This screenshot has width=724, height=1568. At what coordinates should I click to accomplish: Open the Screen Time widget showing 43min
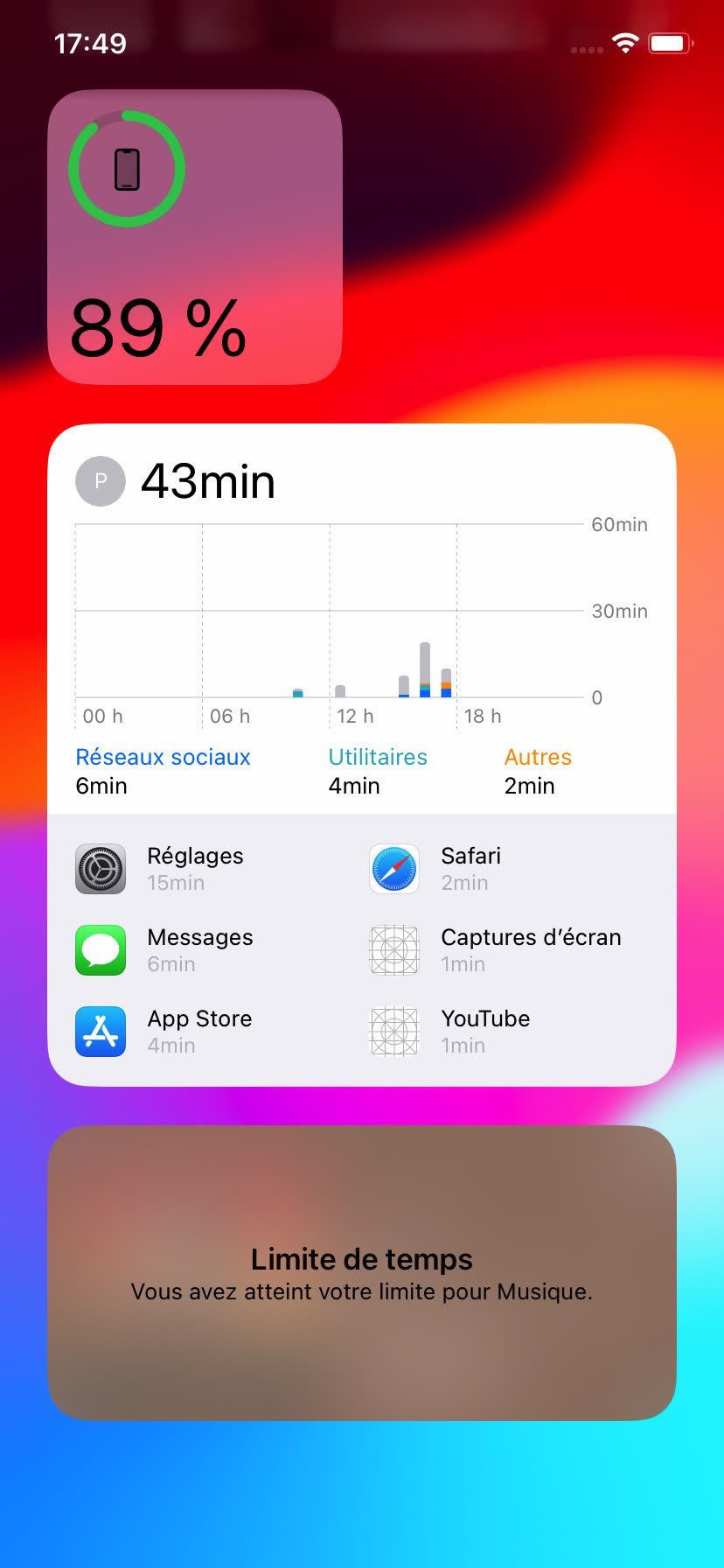(x=361, y=612)
